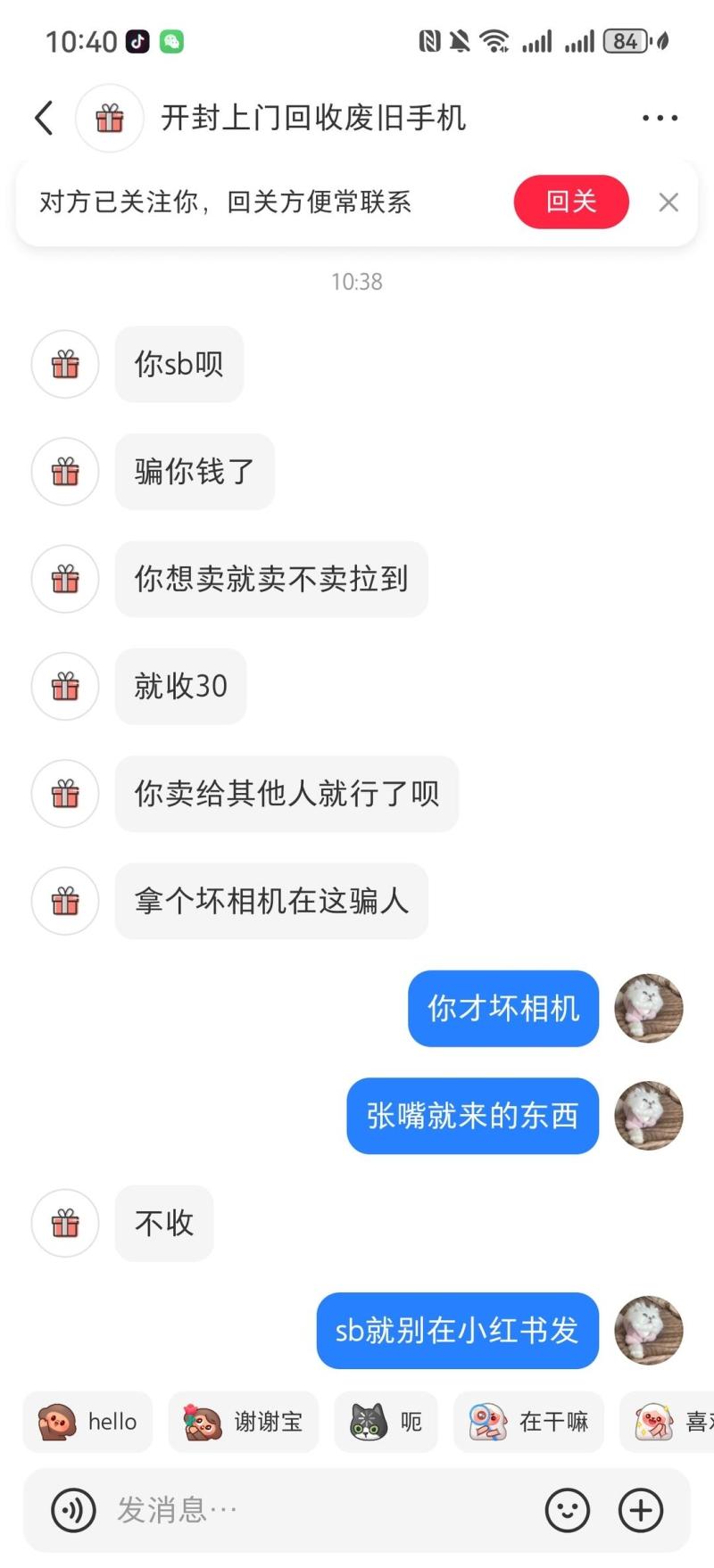Tap 回关 to follow back
This screenshot has width=714, height=1568.
point(571,202)
